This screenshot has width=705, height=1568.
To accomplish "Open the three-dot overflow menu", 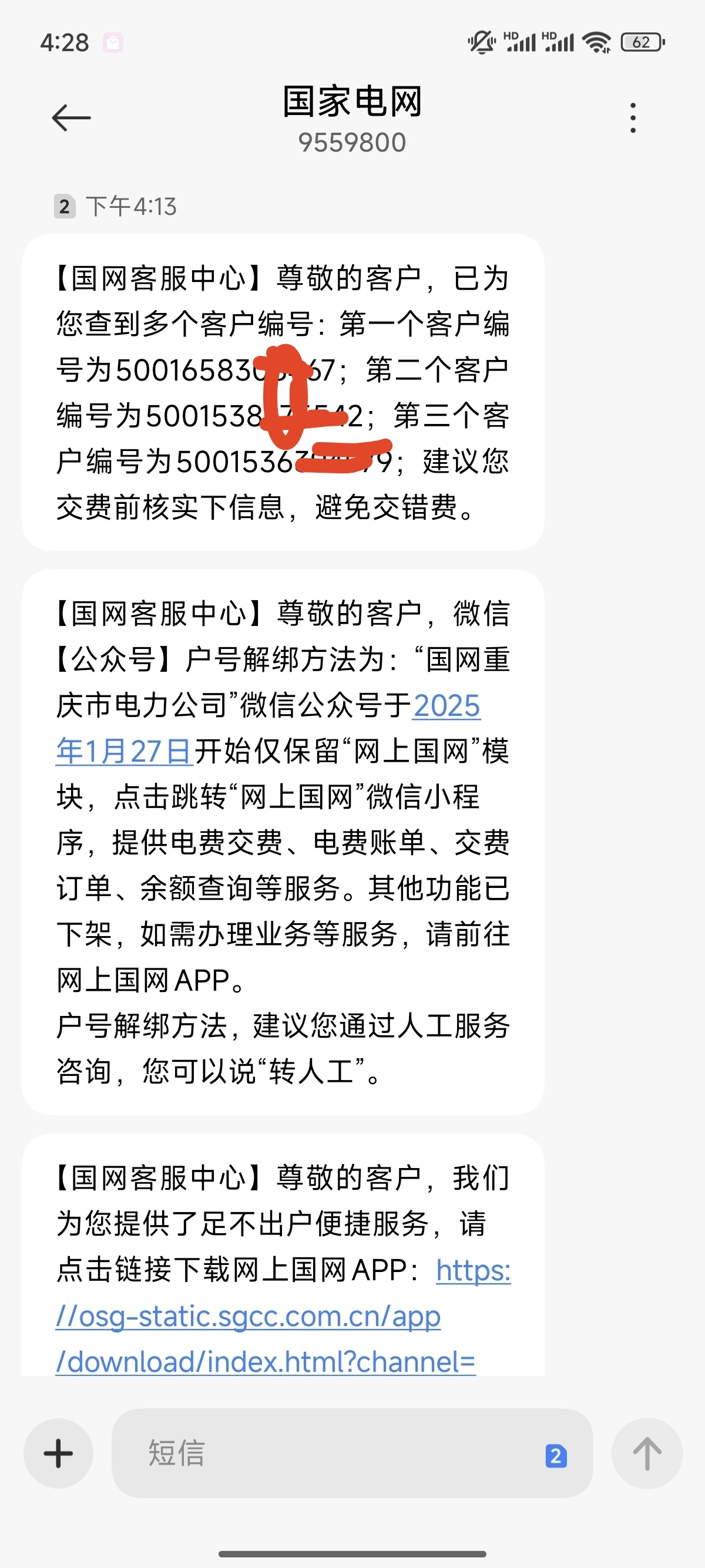I will click(x=633, y=117).
